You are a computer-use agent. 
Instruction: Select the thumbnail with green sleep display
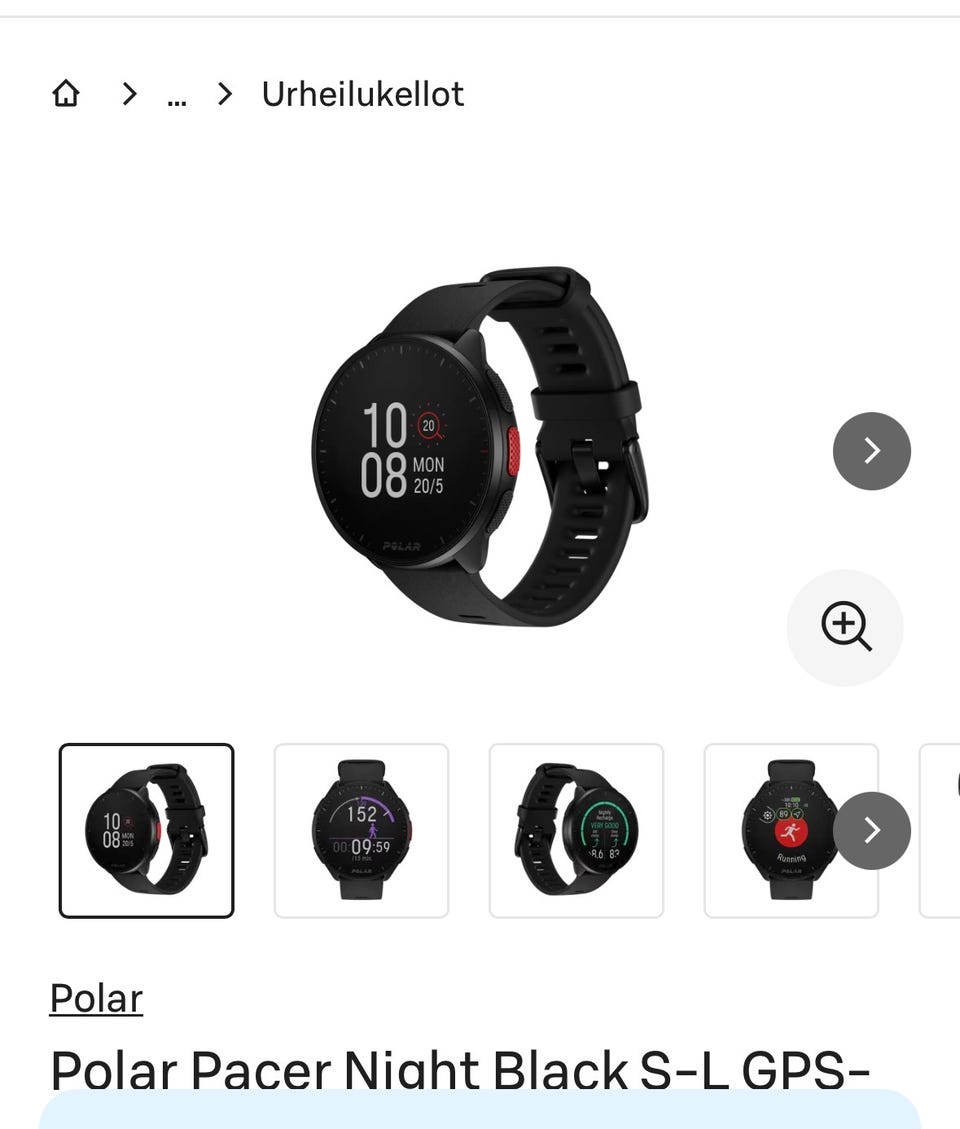coord(576,830)
